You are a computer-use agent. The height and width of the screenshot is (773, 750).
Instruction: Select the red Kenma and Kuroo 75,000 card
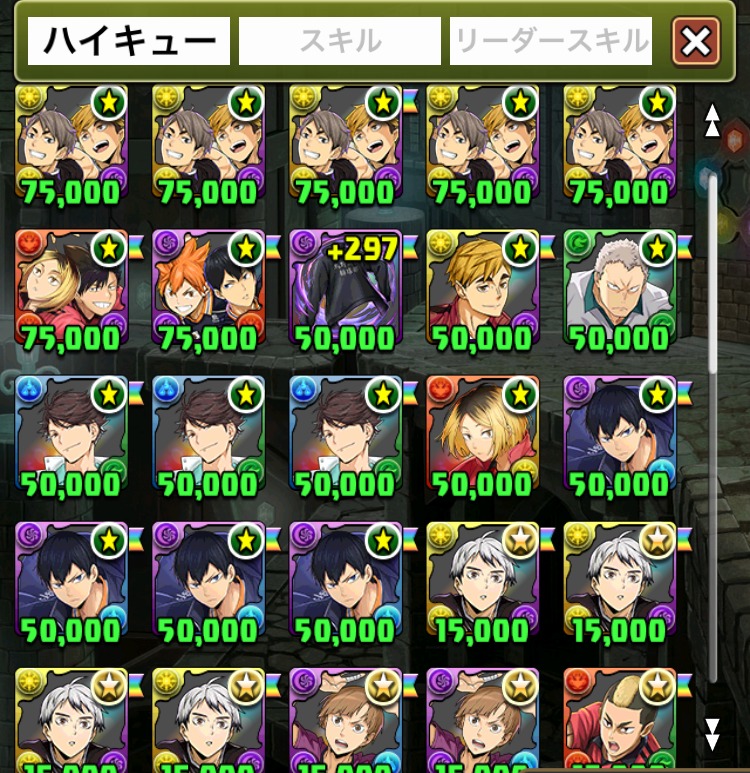[71, 290]
